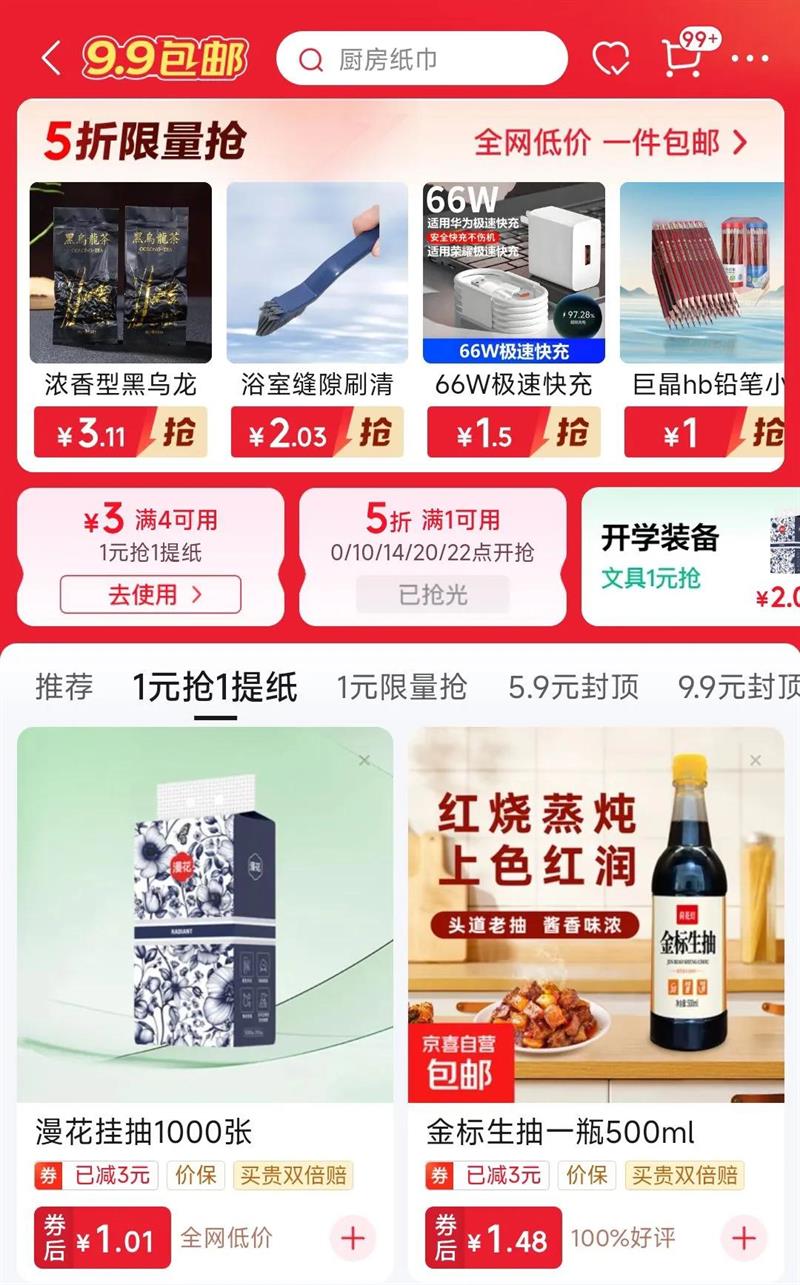Select the 5.9元封顶 tab
Screen dimensions: 800x1285
573,687
